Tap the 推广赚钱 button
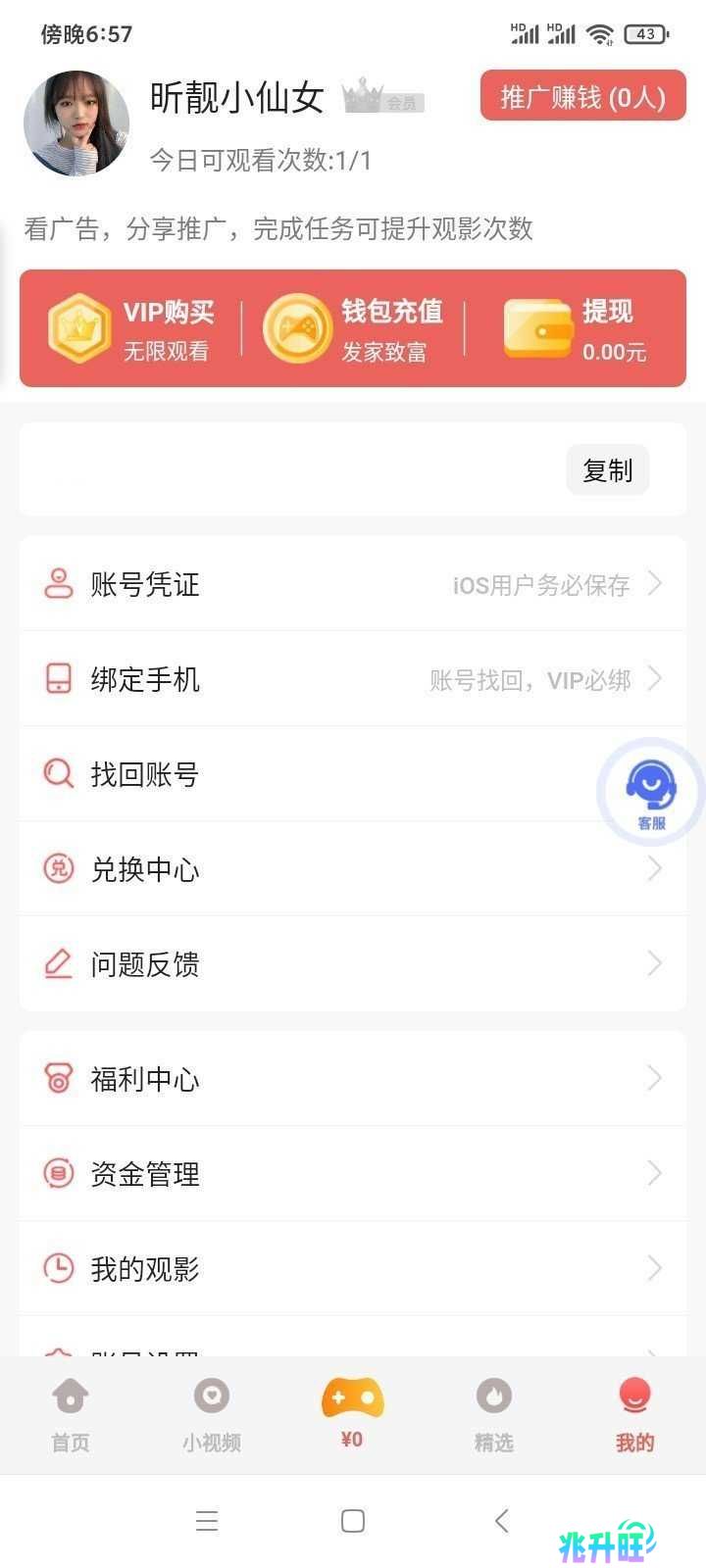 [582, 96]
